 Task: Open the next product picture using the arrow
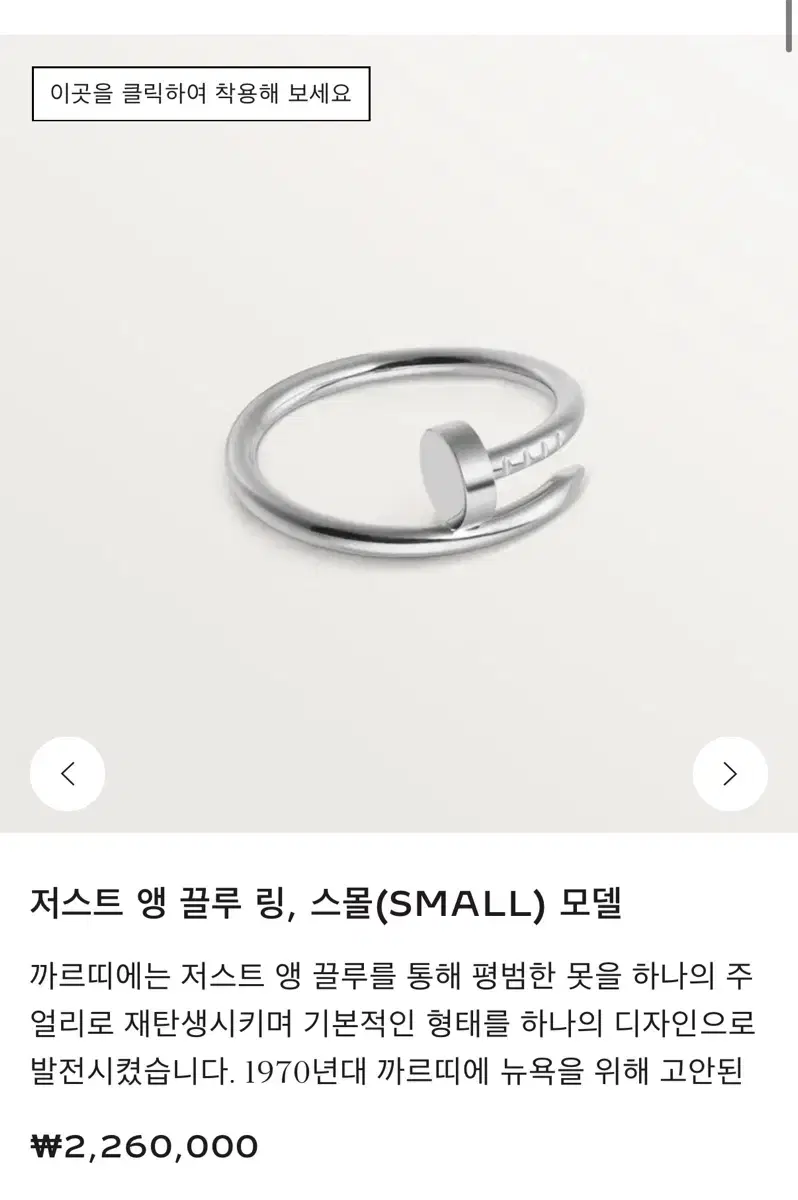[730, 773]
